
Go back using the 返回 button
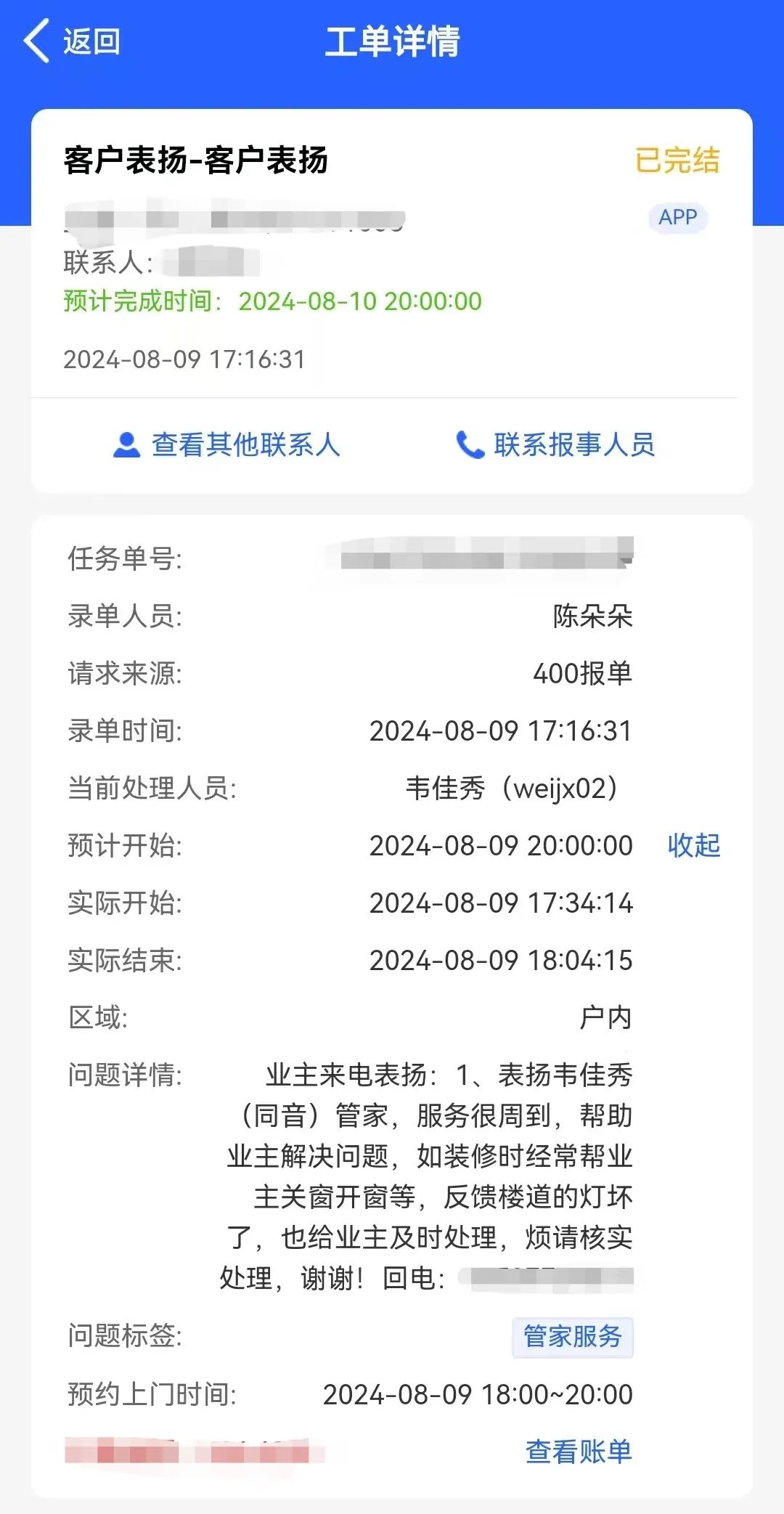click(73, 41)
